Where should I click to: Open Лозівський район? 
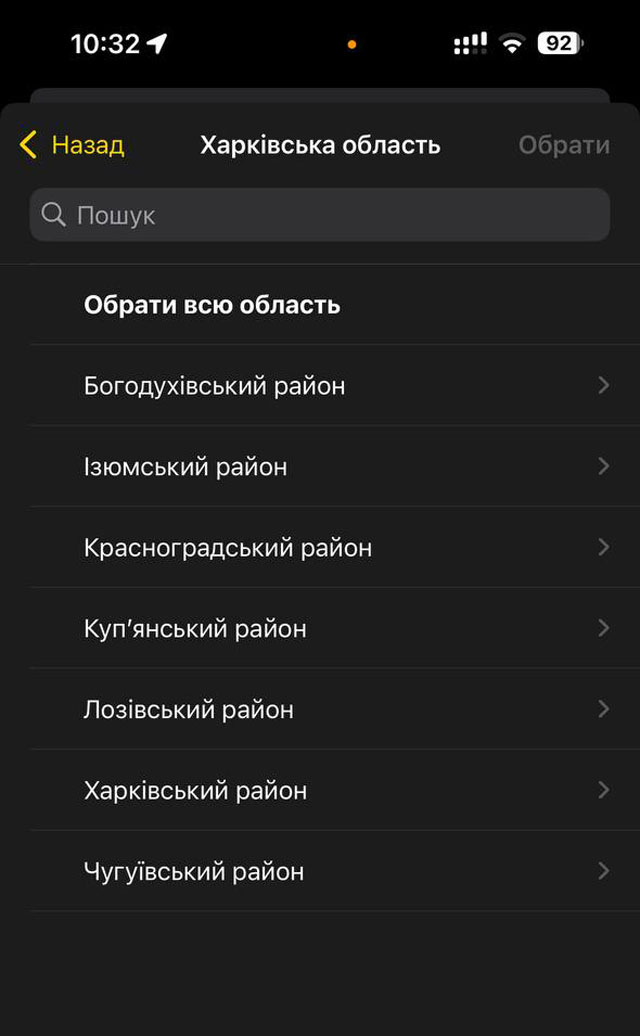click(334, 709)
